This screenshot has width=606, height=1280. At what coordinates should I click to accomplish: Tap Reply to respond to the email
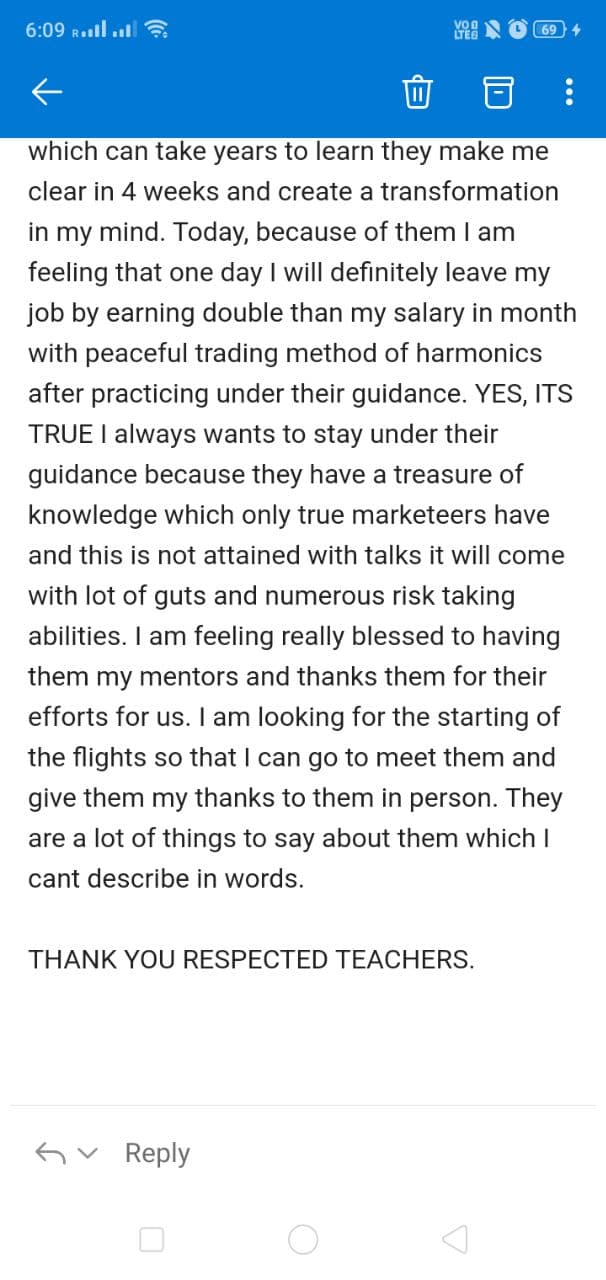(x=157, y=1153)
